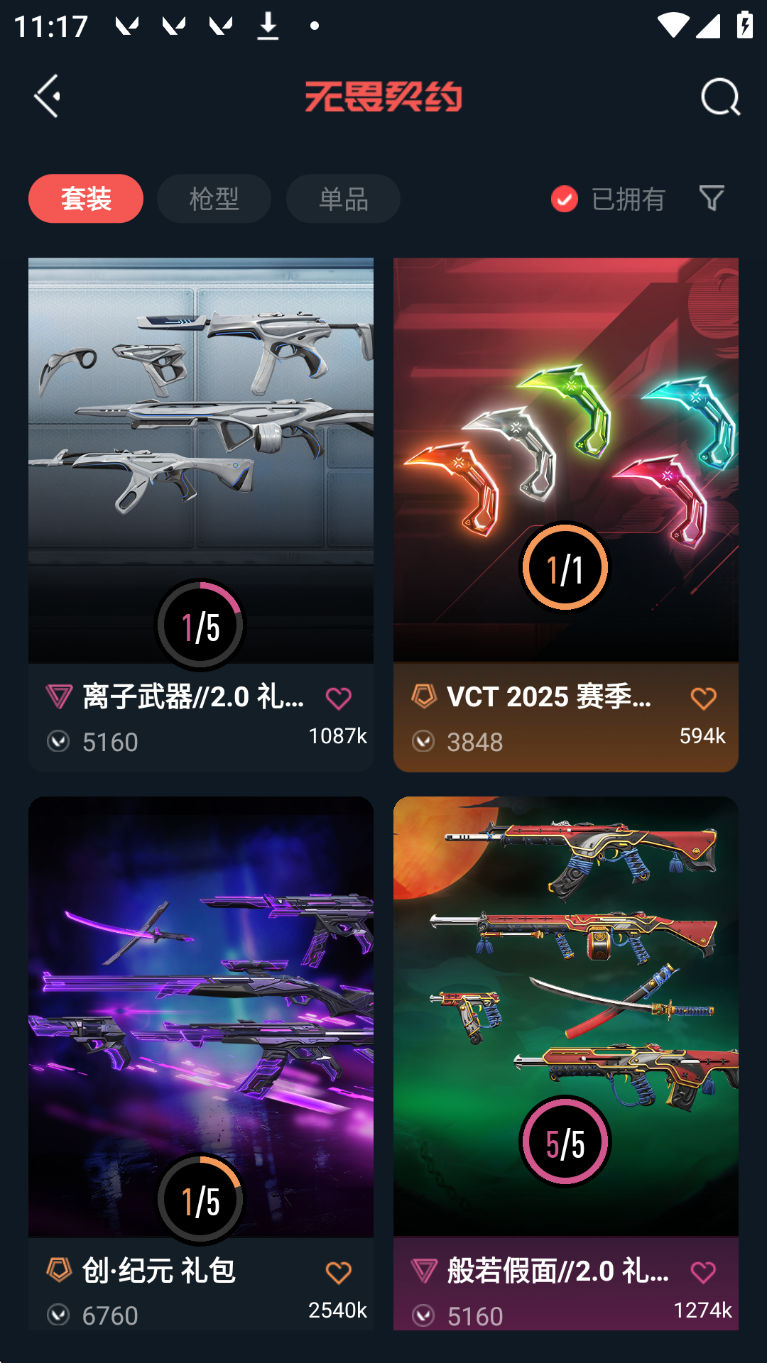The height and width of the screenshot is (1363, 767).
Task: Tap the heart on 创·纪元 礼包
Action: point(339,1272)
